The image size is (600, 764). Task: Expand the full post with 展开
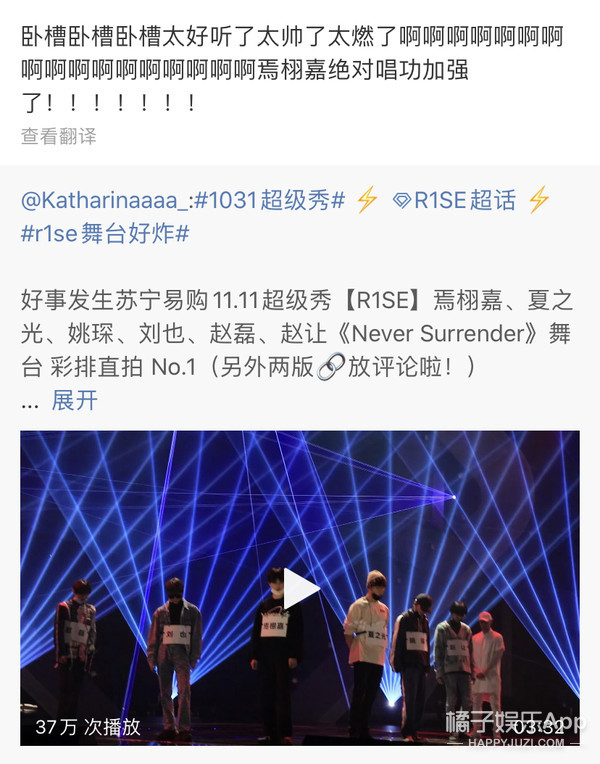pos(74,401)
